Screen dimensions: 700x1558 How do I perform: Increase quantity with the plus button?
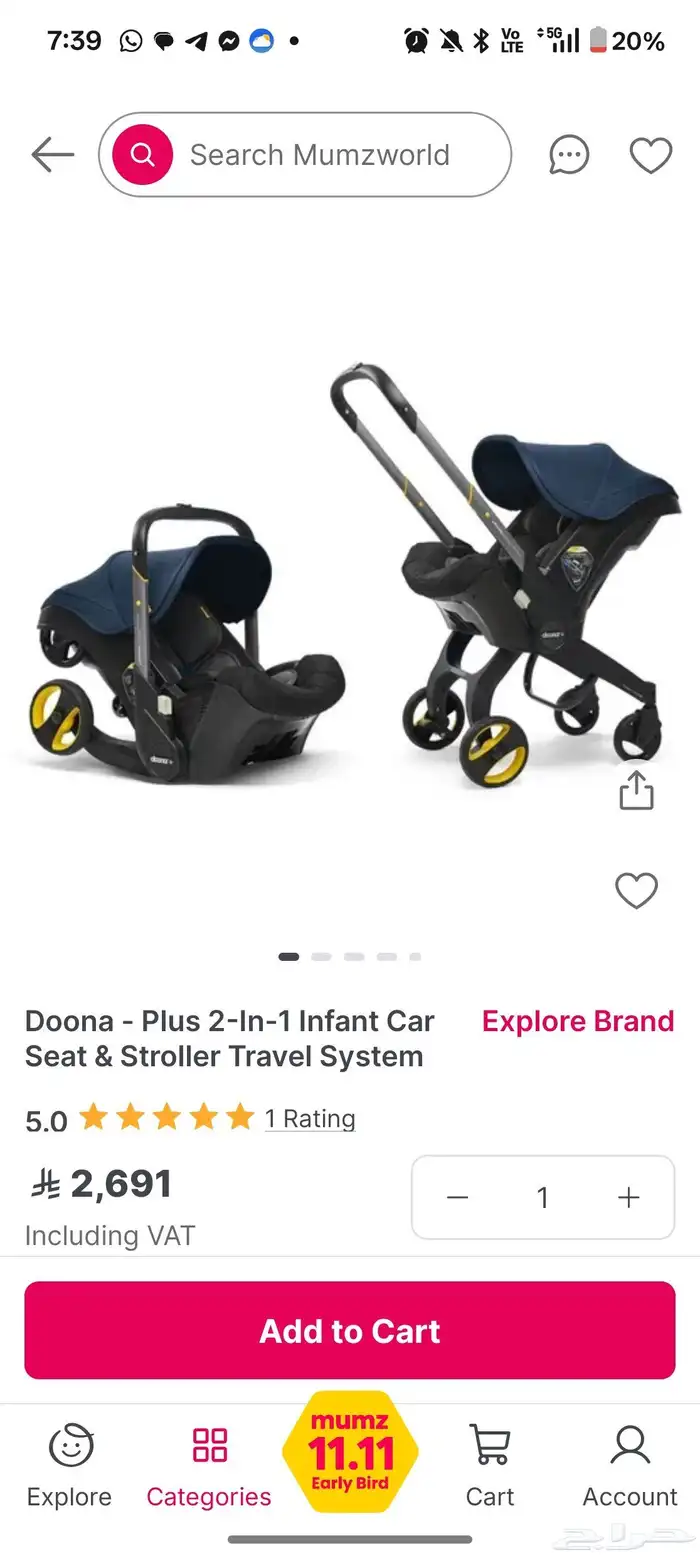pyautogui.click(x=628, y=1197)
